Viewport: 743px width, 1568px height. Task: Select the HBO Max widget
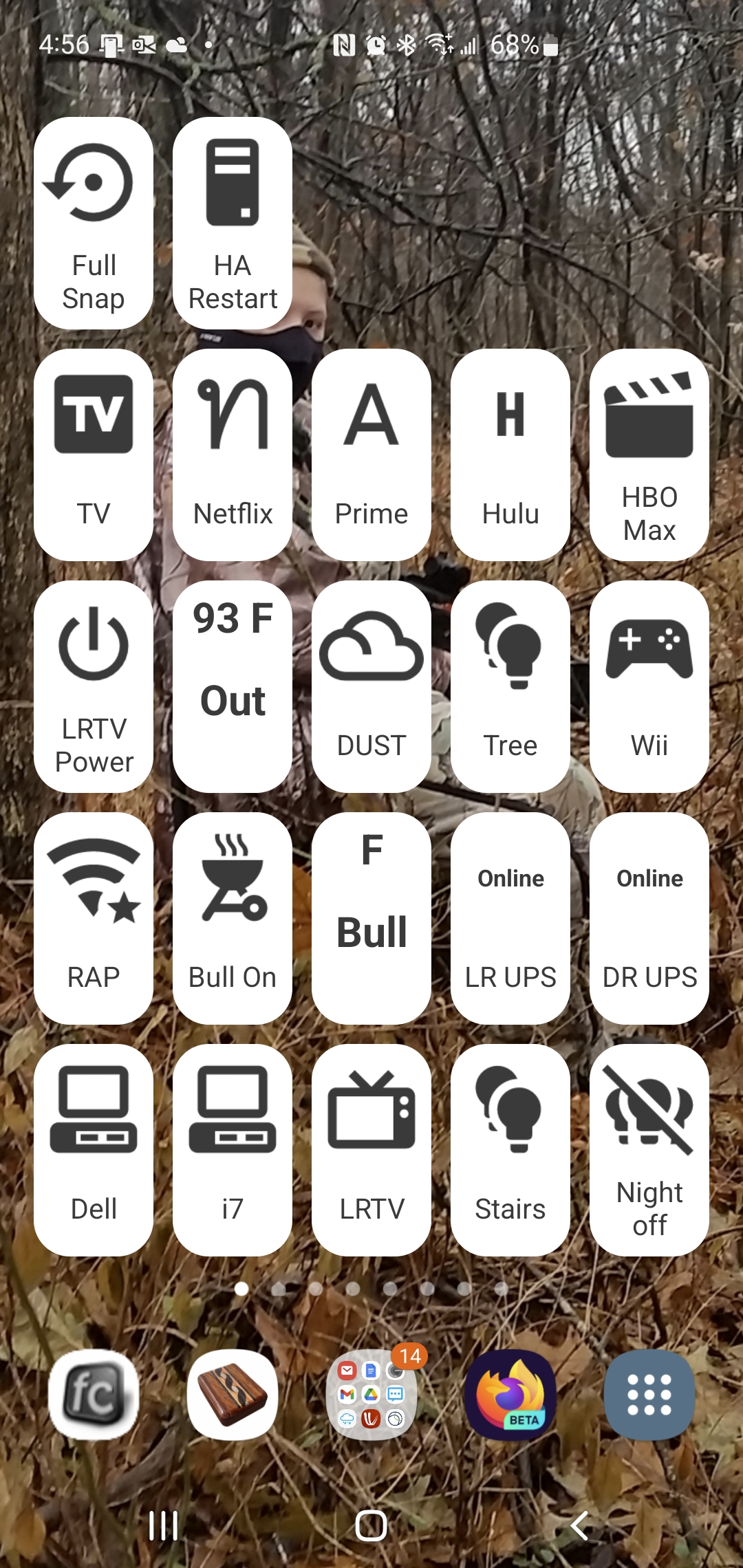[x=649, y=454]
